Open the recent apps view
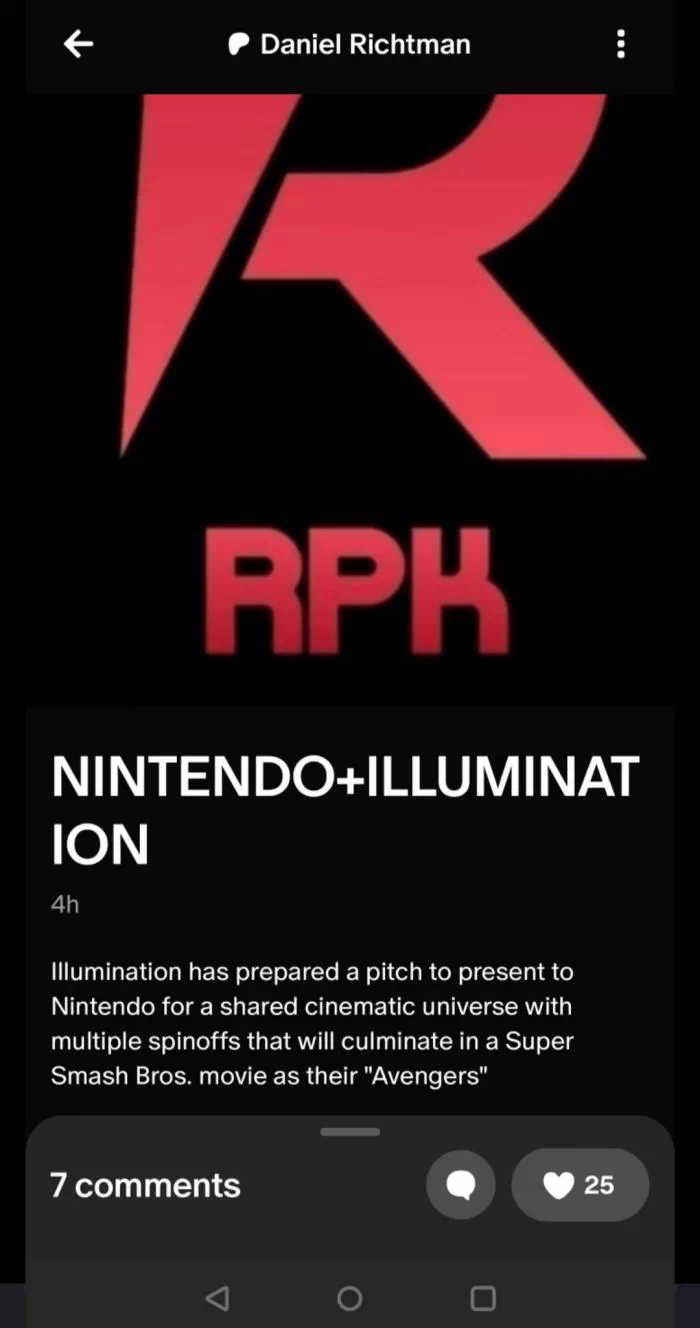Viewport: 700px width, 1328px height. (x=483, y=1298)
